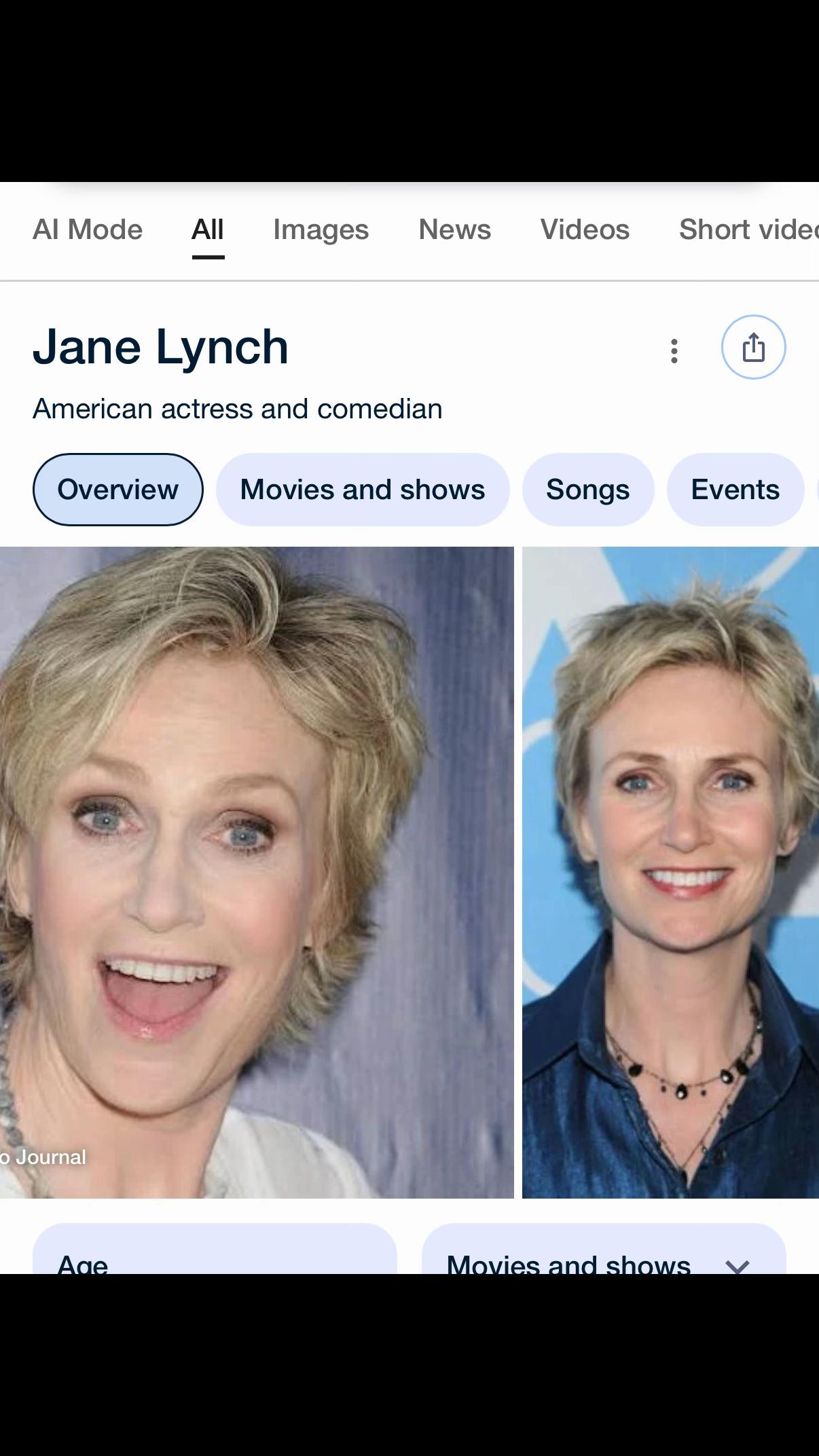Open the Songs chip

click(588, 490)
